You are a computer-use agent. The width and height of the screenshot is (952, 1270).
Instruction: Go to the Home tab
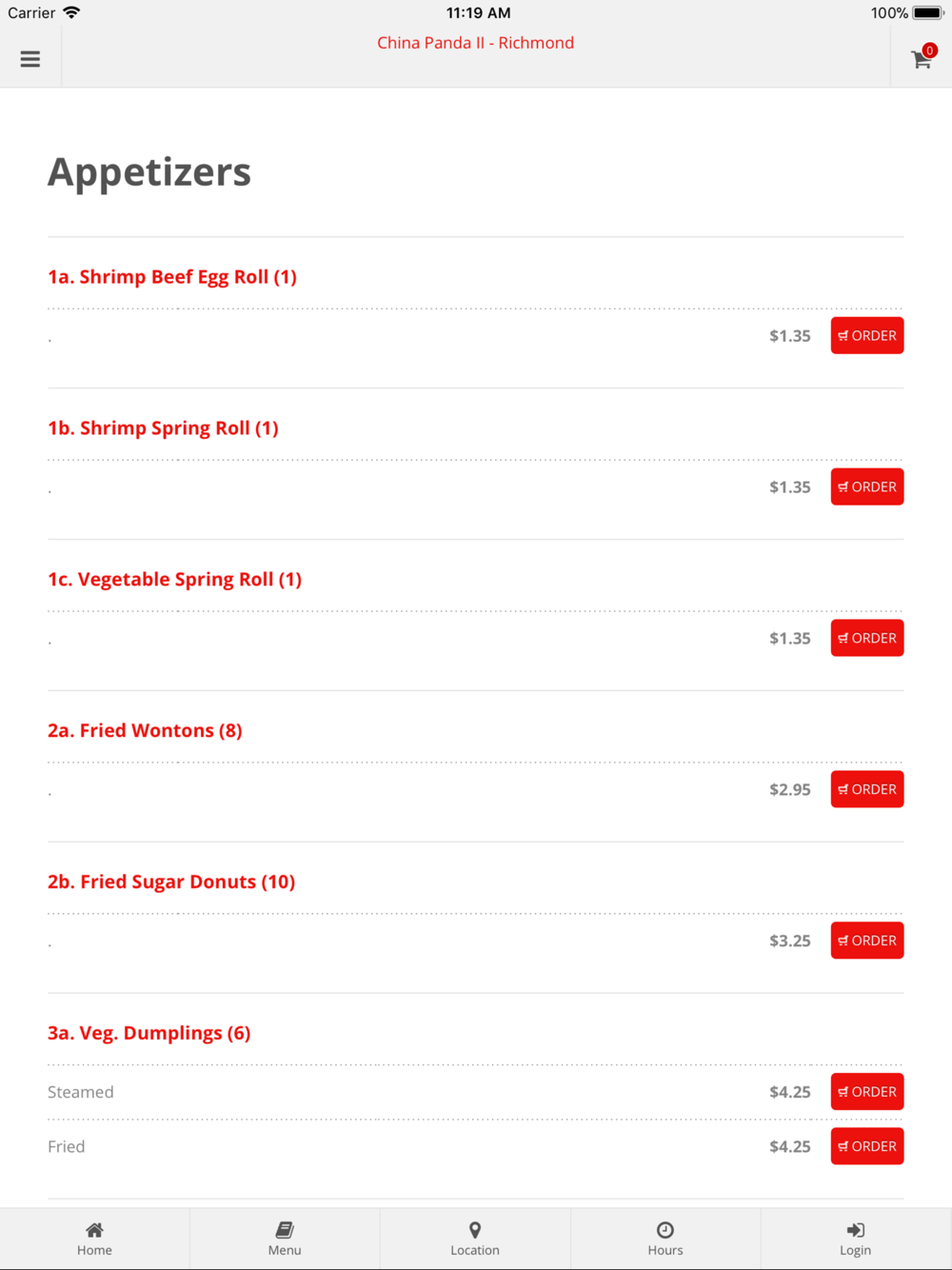94,1239
